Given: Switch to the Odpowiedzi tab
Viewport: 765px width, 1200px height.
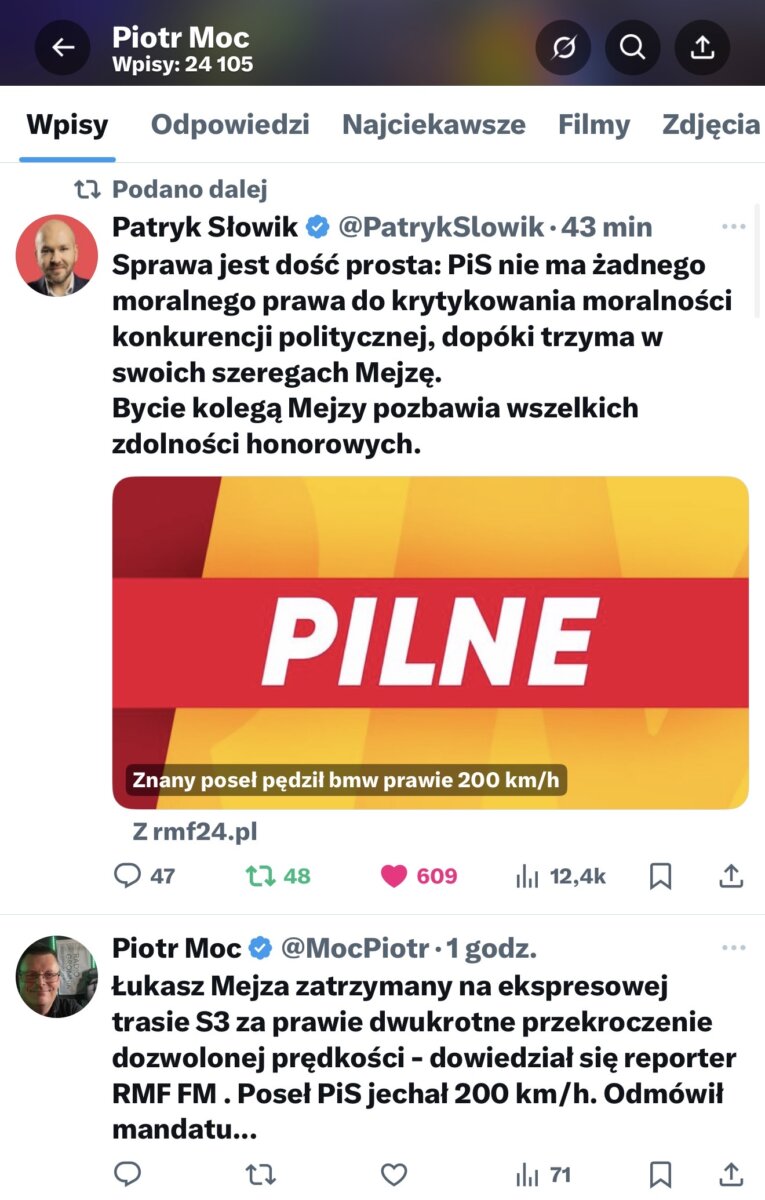Looking at the screenshot, I should coord(230,125).
